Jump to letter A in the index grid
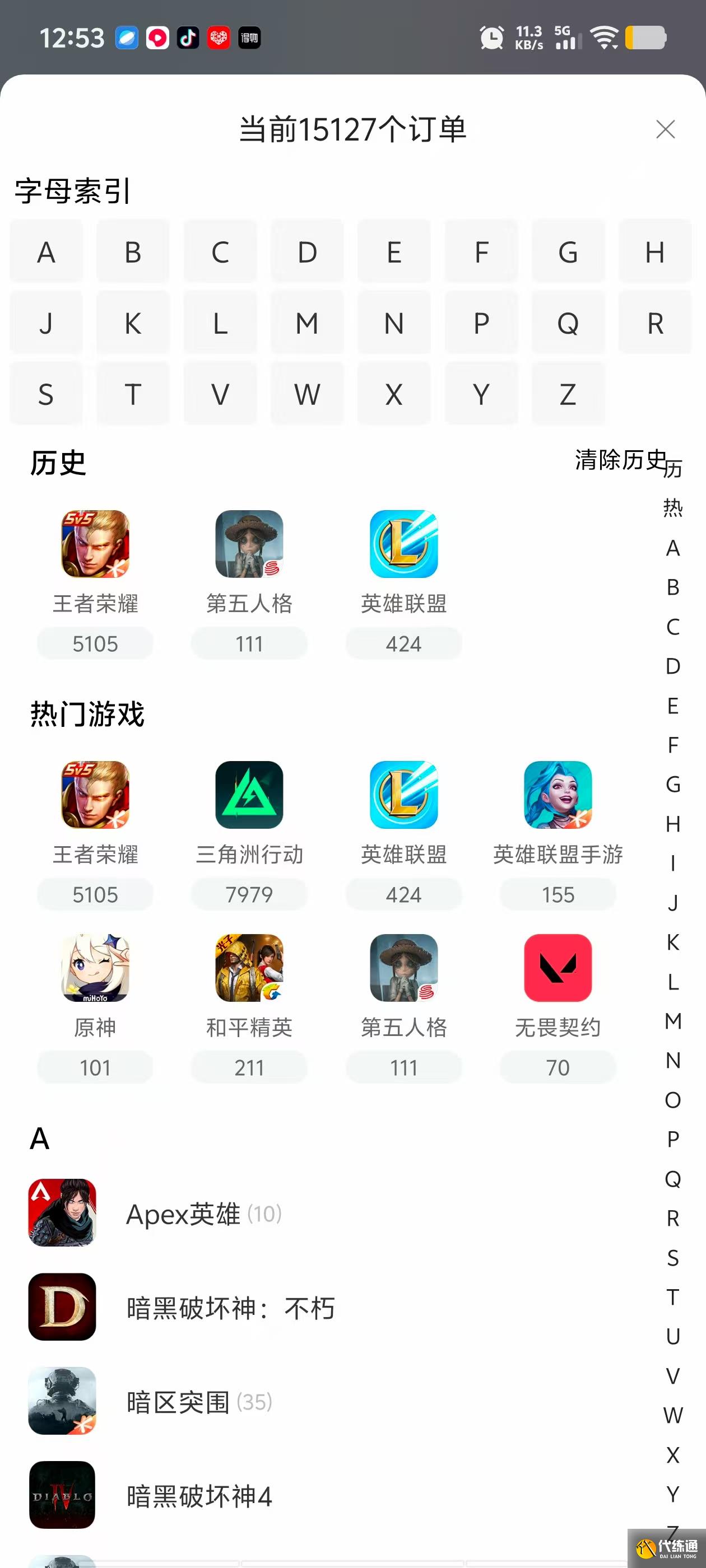Image resolution: width=706 pixels, height=1568 pixels. point(47,252)
